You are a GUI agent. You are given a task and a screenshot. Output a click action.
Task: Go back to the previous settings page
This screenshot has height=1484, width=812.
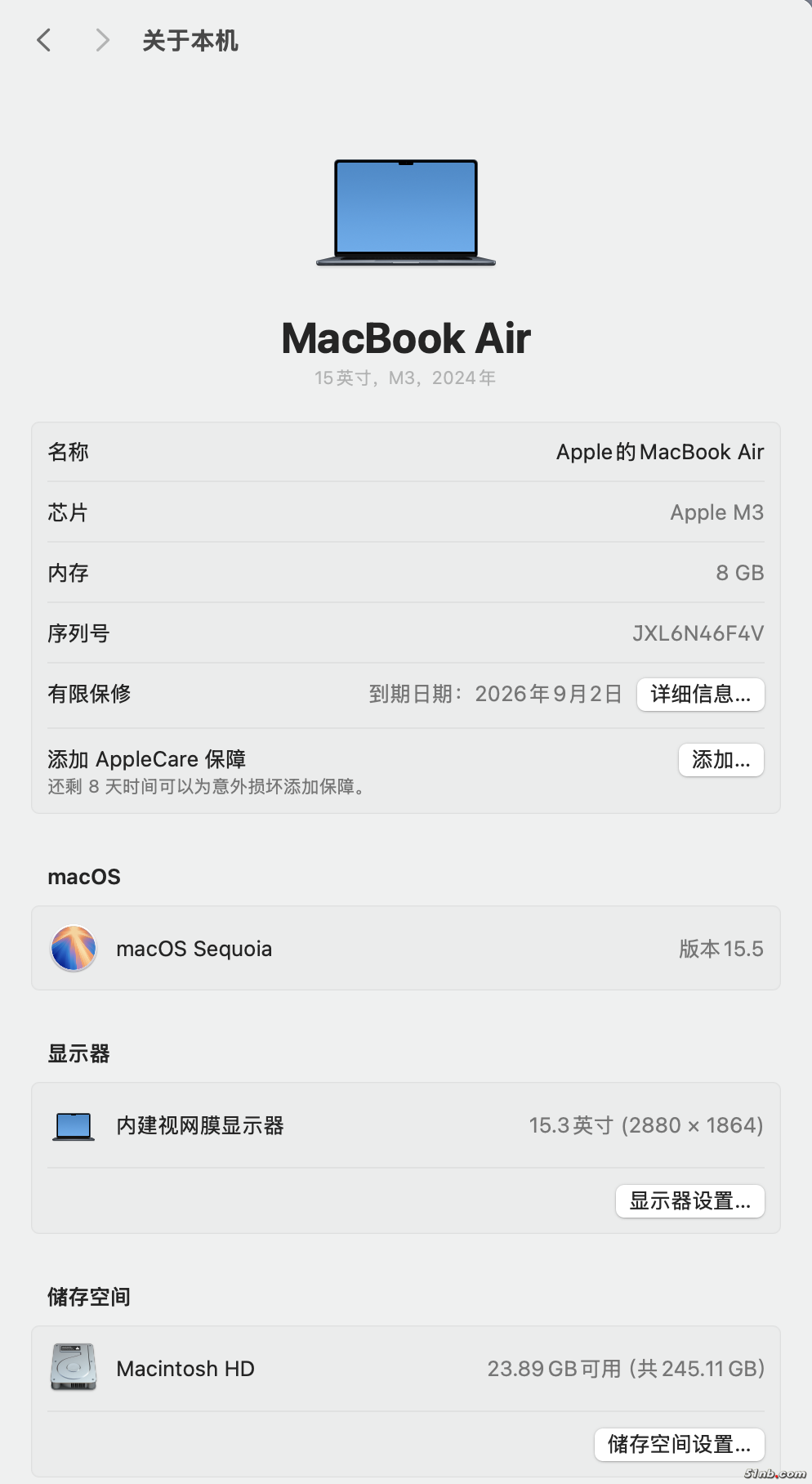[x=44, y=40]
